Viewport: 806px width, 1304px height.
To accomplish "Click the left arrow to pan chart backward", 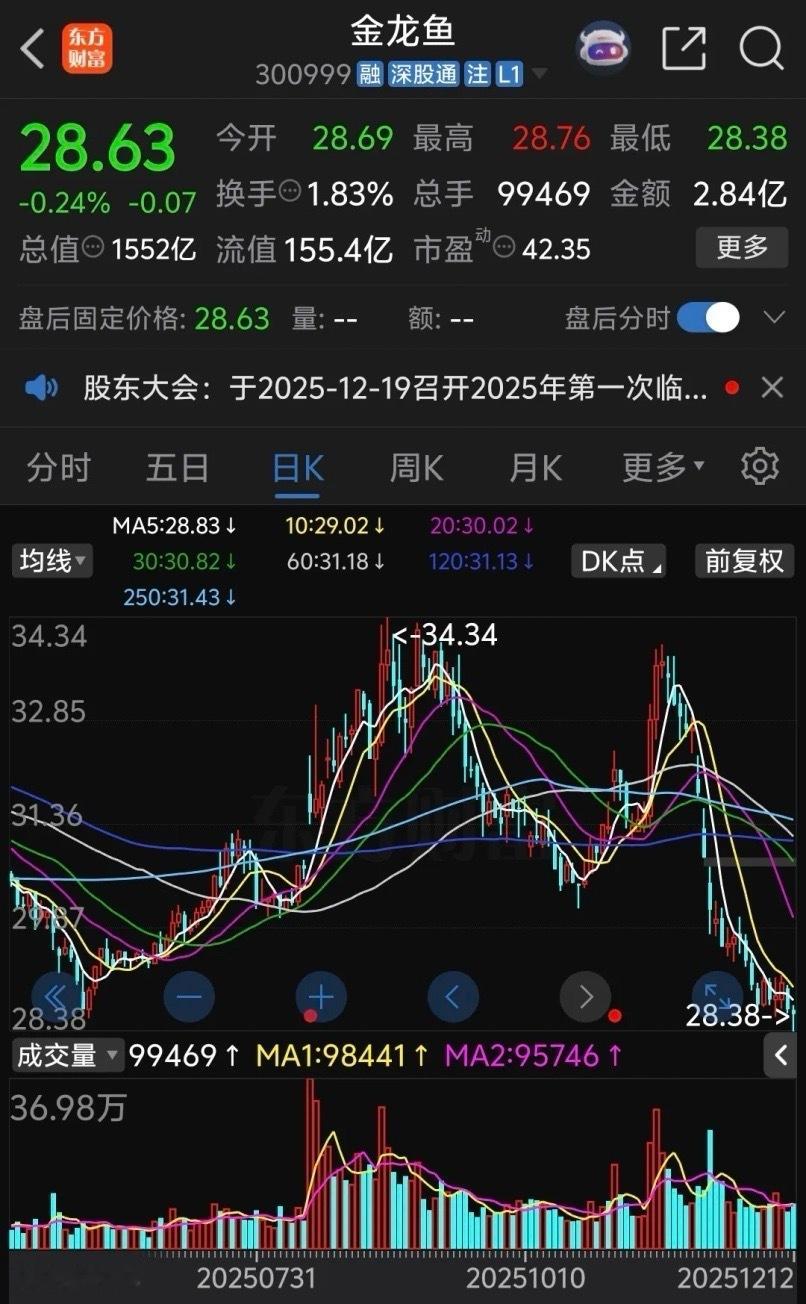I will coord(453,997).
